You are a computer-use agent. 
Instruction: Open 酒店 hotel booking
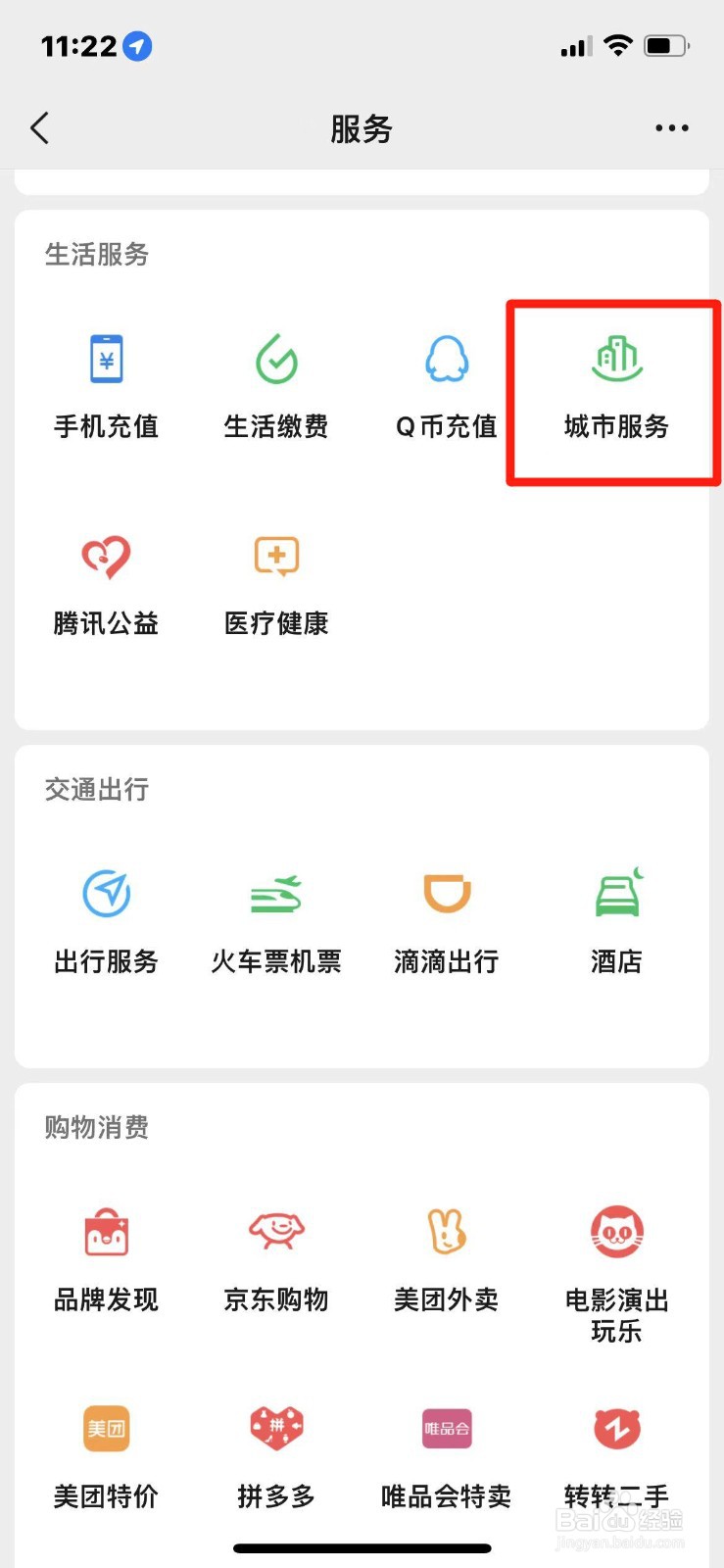point(616,921)
